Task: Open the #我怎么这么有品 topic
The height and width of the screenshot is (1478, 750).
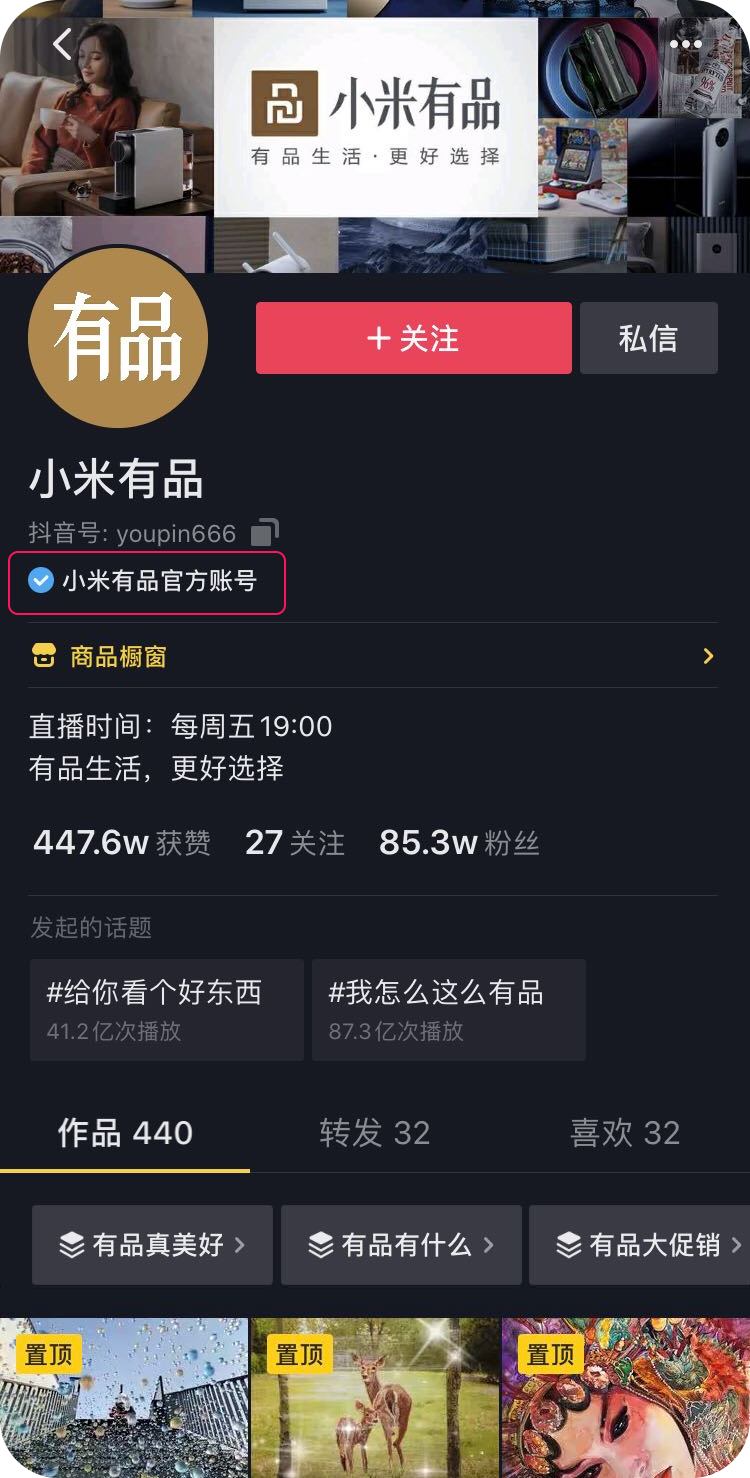Action: 448,1009
